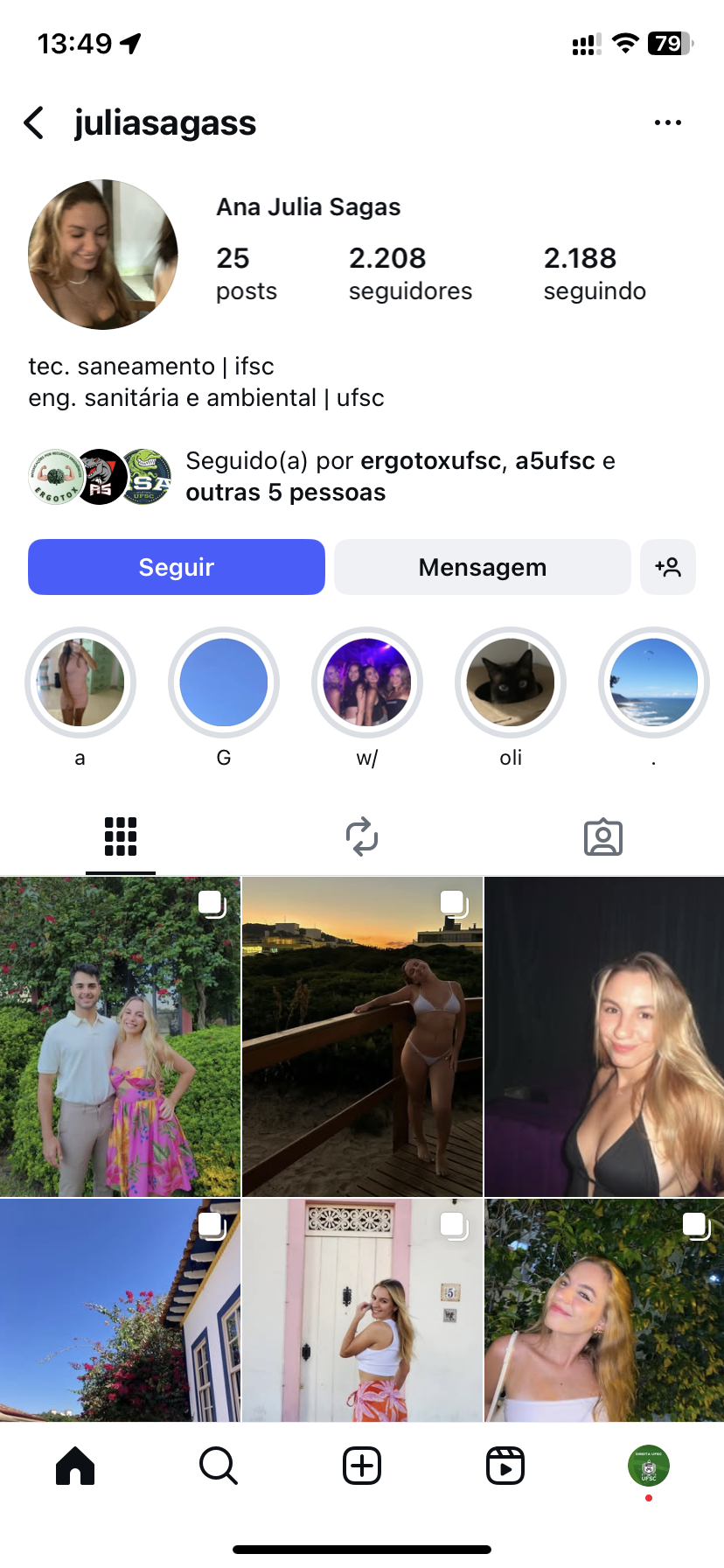Create a new post with plus icon
724x1568 pixels.
362,1466
